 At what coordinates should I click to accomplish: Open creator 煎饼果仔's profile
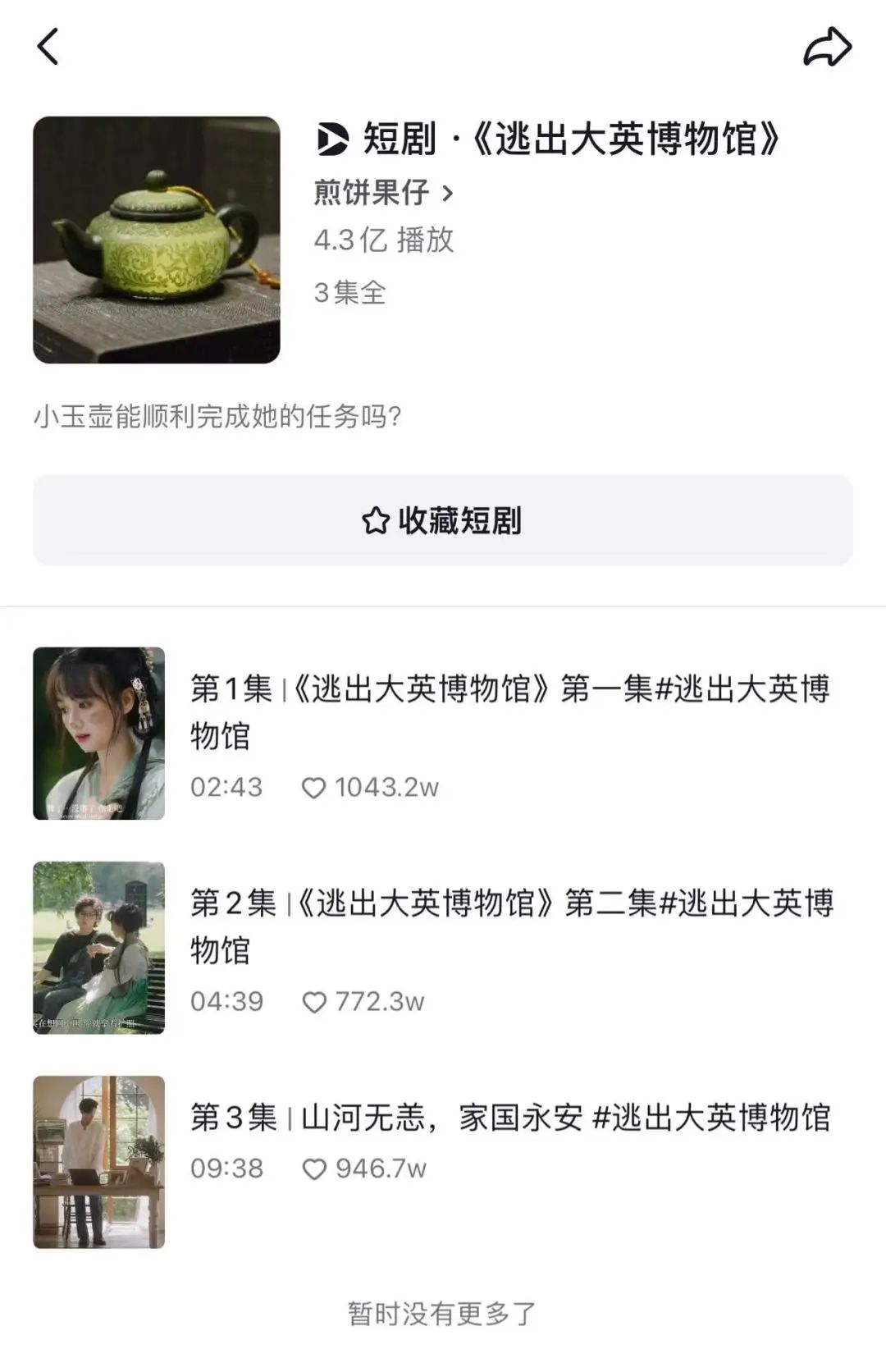tap(382, 193)
